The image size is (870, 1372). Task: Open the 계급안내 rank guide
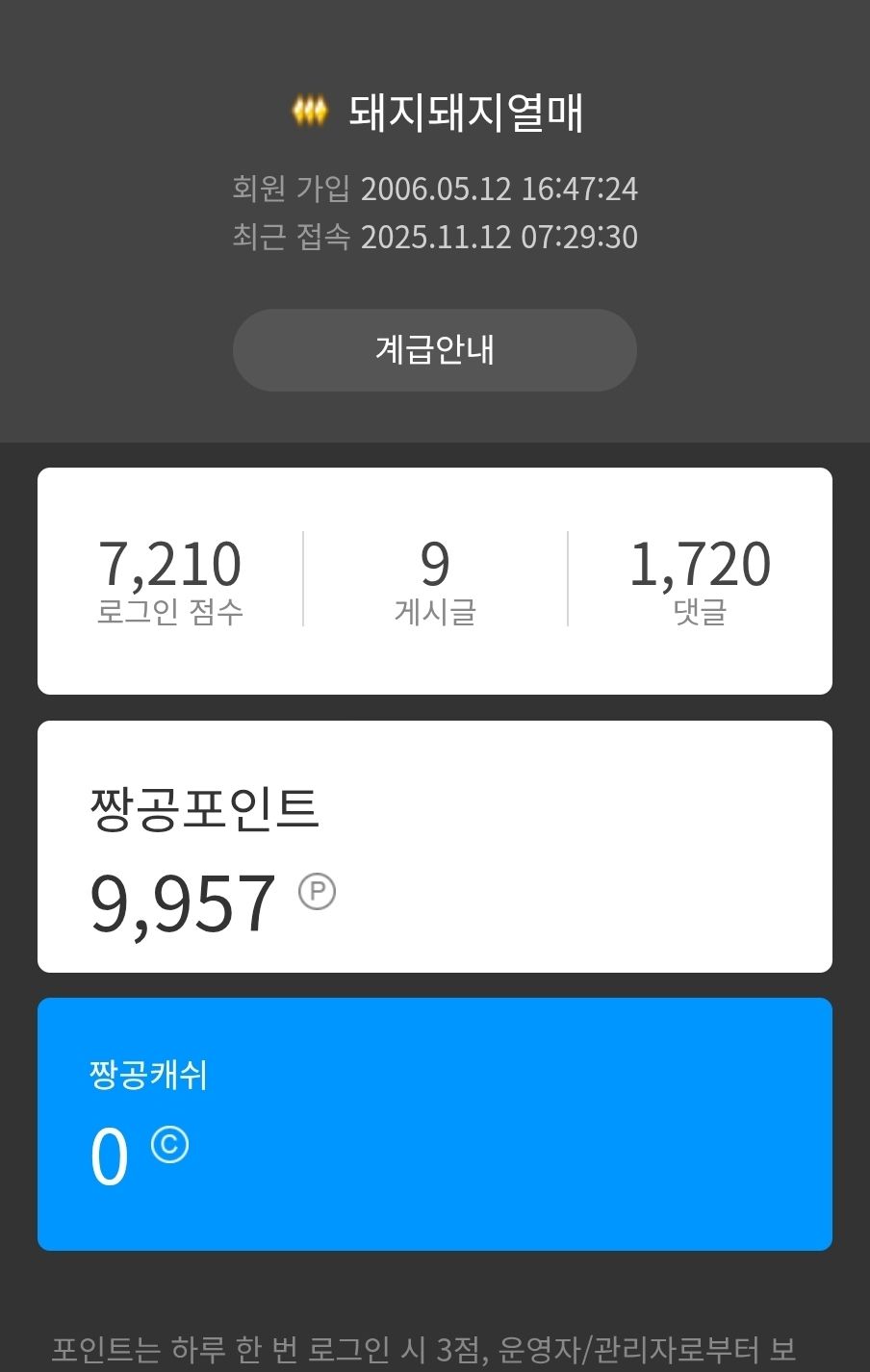pos(434,349)
